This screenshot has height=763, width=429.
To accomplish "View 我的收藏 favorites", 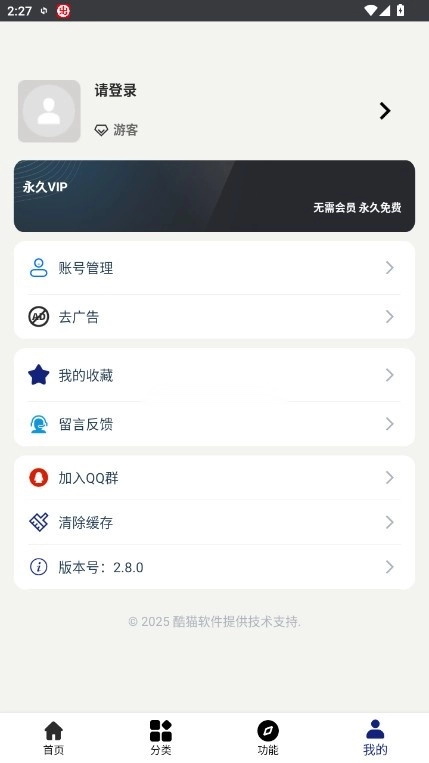I will tap(214, 375).
